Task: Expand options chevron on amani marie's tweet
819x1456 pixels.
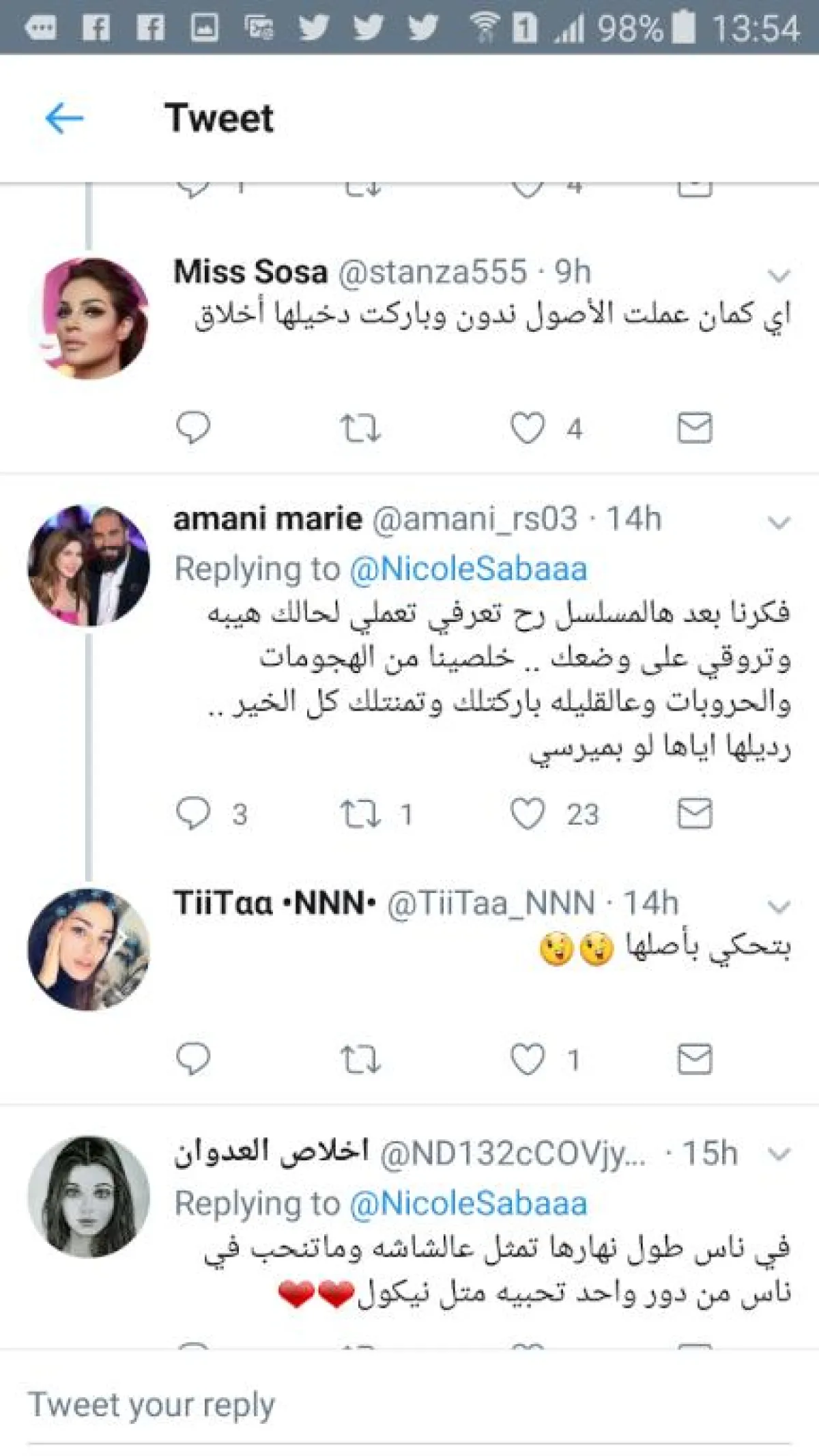Action: (778, 523)
